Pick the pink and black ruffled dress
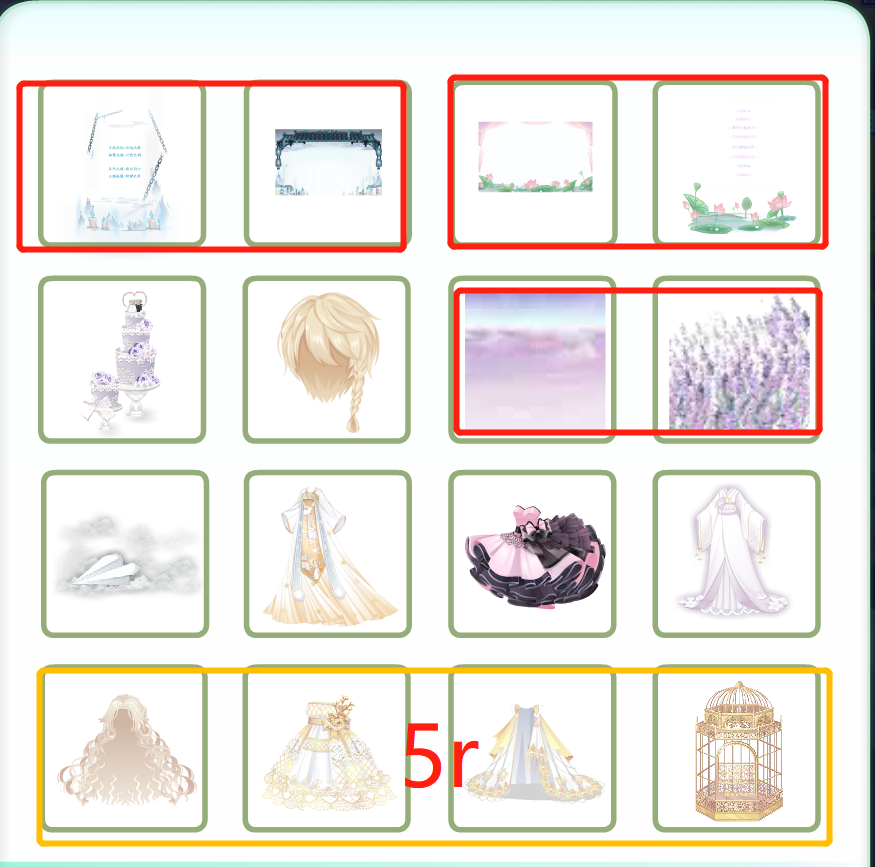875x867 pixels. click(533, 554)
